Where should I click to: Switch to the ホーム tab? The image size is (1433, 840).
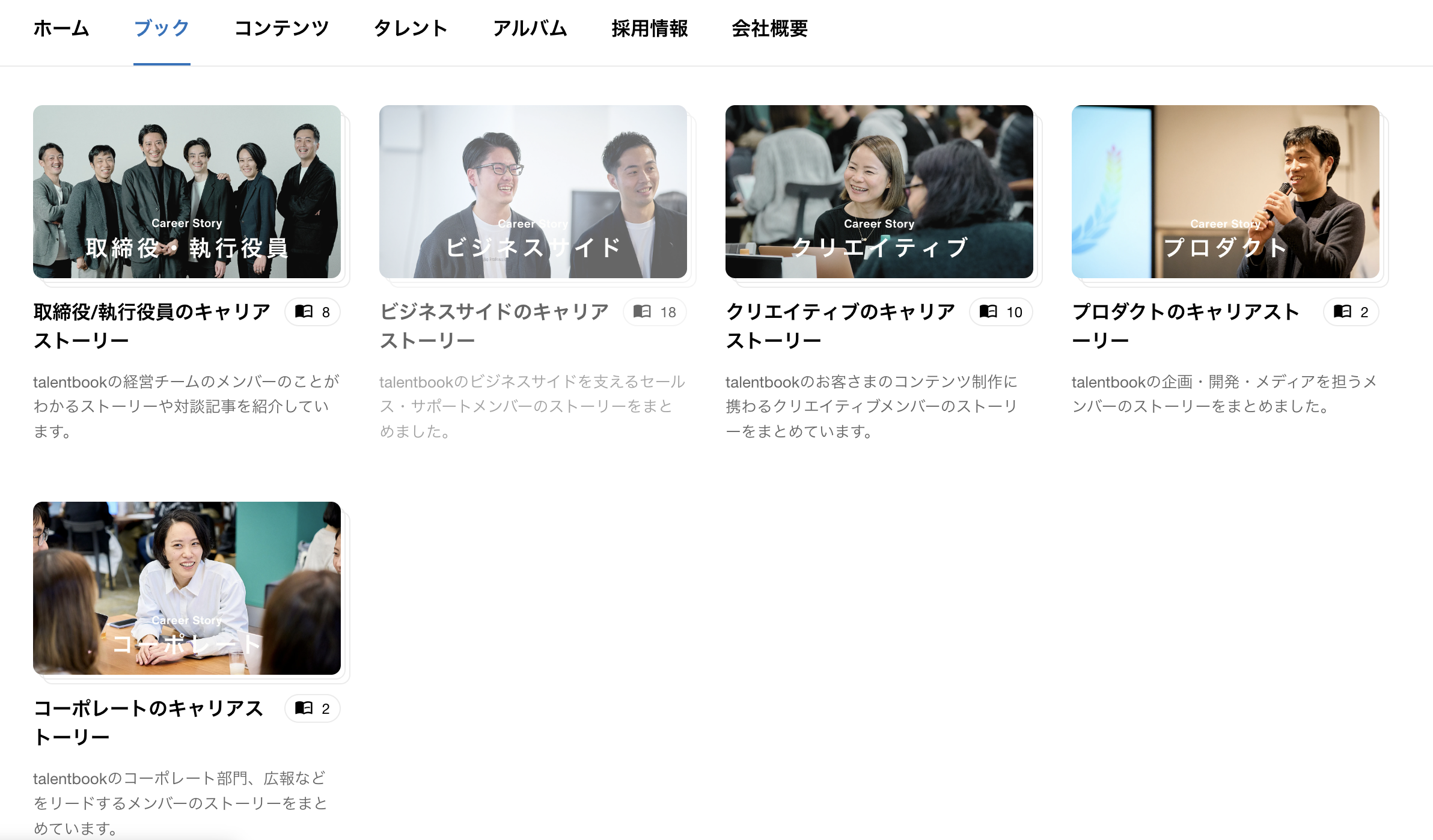point(61,28)
